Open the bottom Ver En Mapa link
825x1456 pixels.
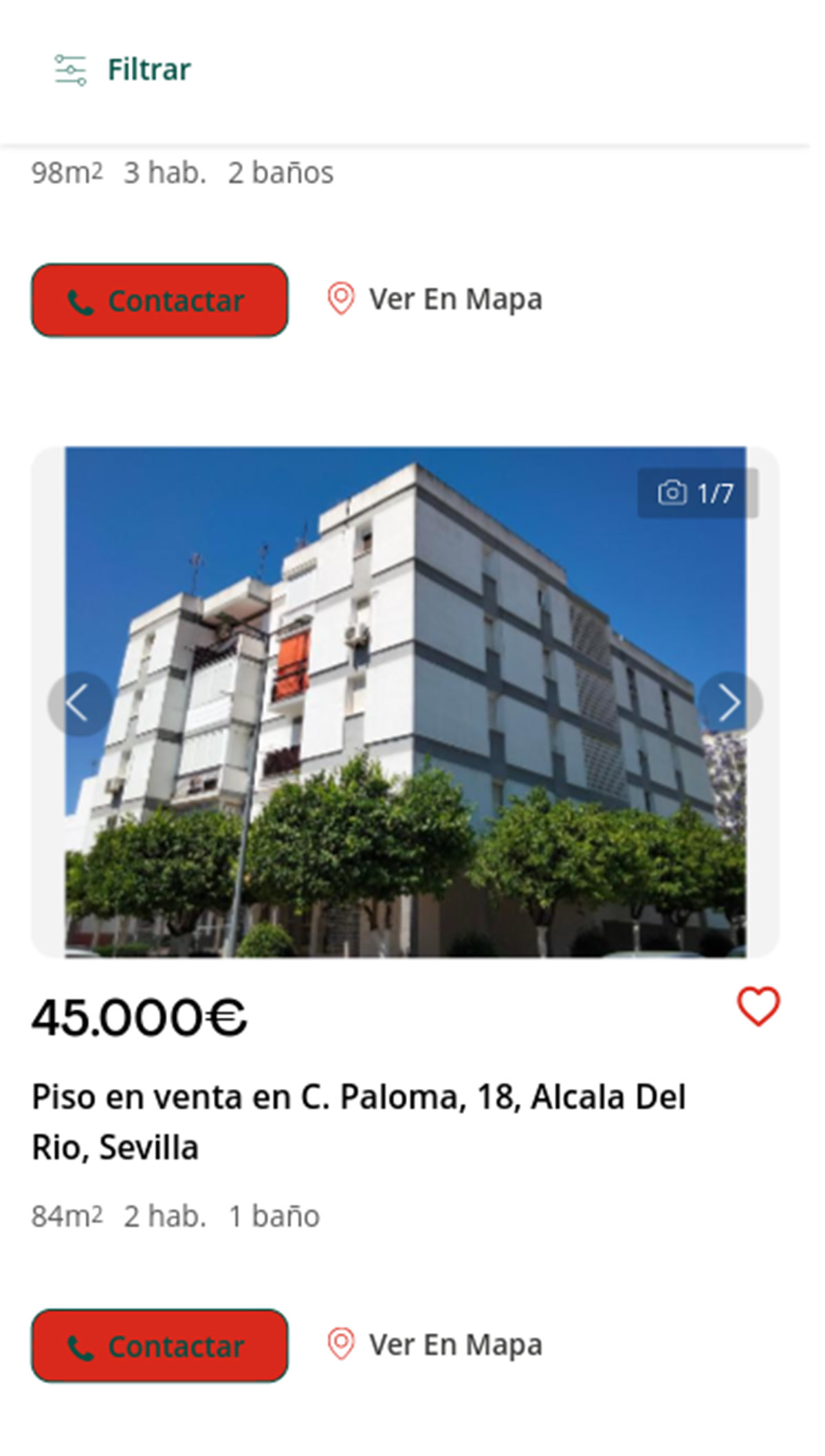456,1344
